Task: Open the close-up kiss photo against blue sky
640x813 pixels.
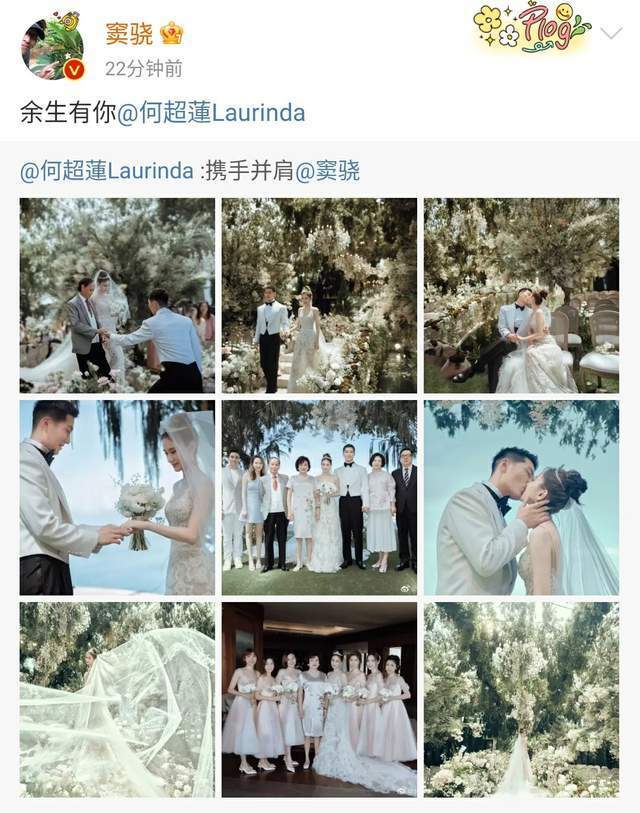Action: point(521,498)
